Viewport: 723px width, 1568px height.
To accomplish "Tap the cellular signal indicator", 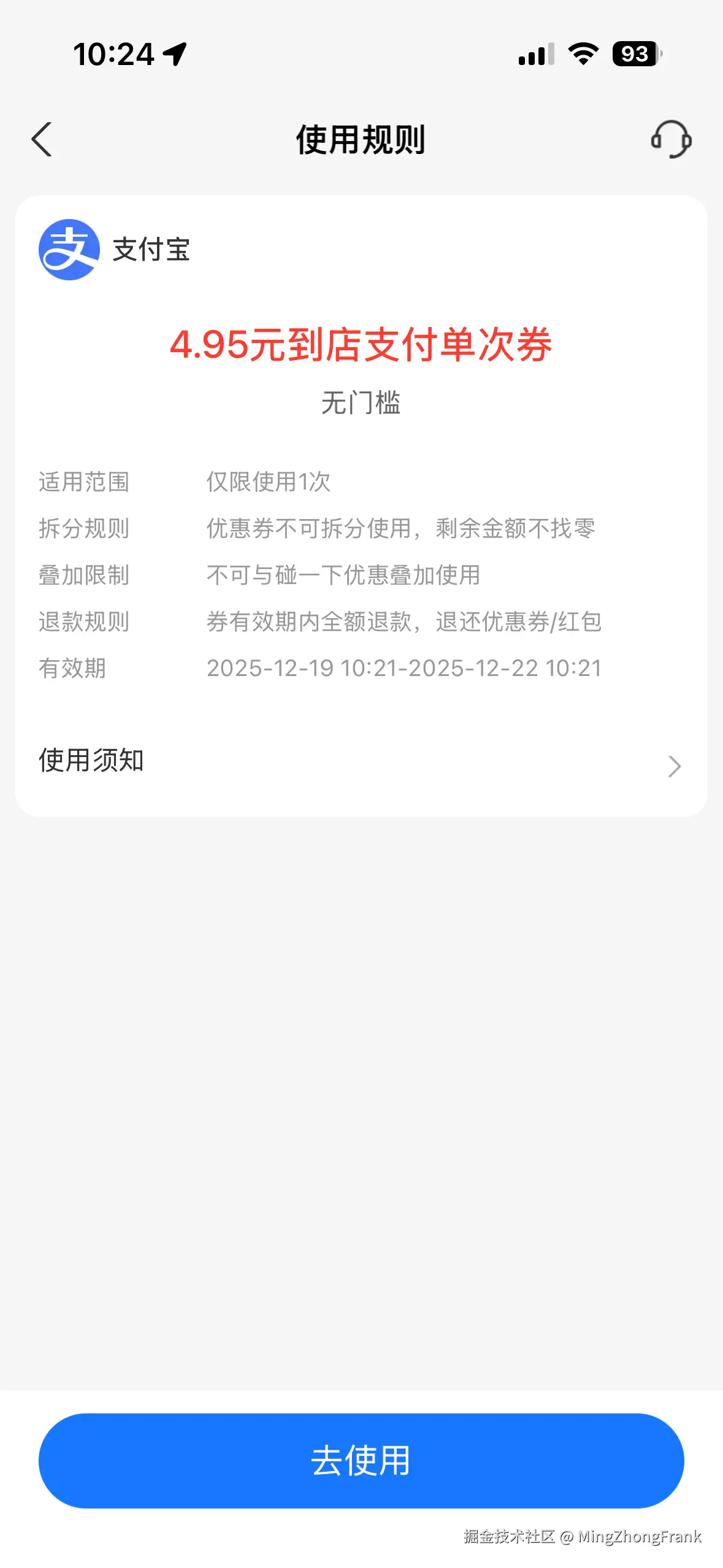I will pyautogui.click(x=535, y=55).
